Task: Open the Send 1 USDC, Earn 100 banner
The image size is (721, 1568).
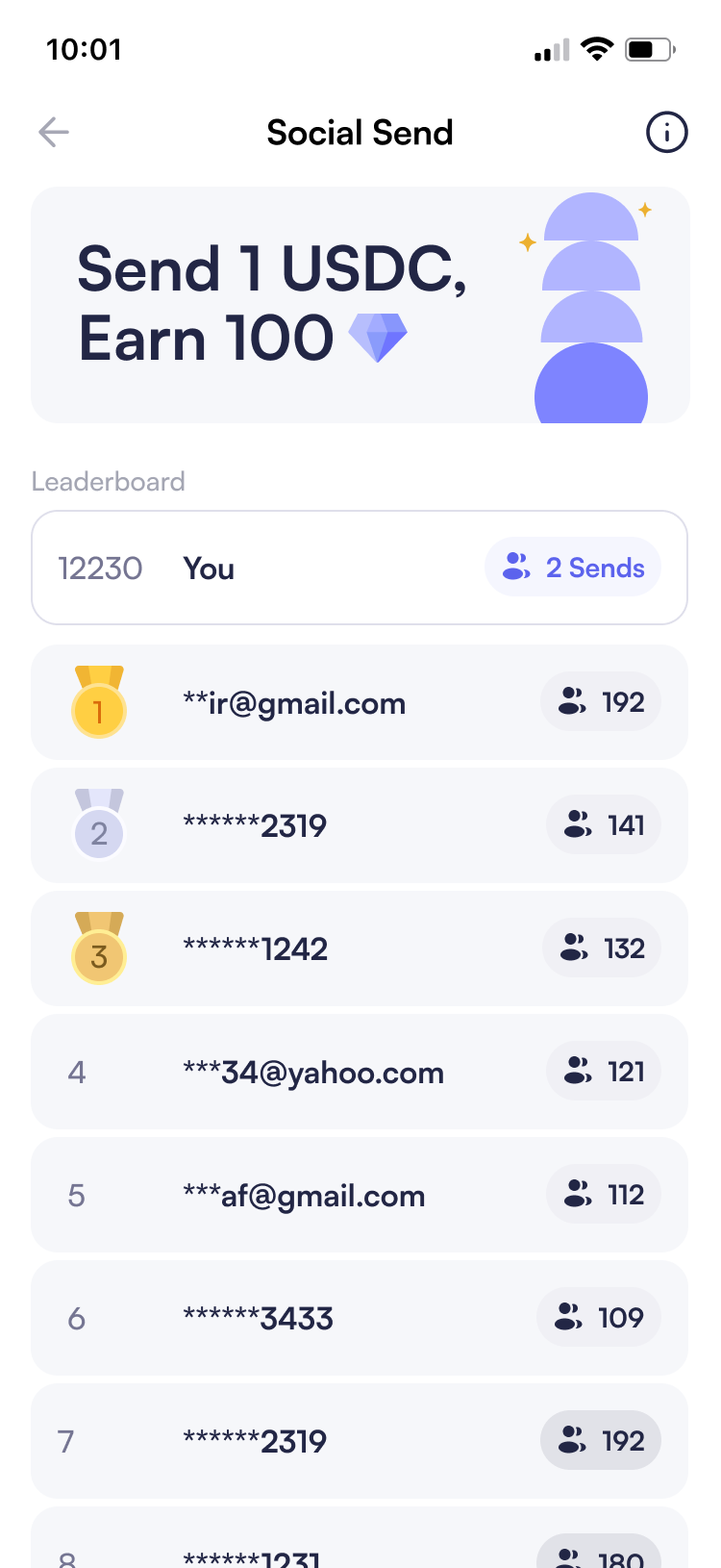Action: point(360,305)
